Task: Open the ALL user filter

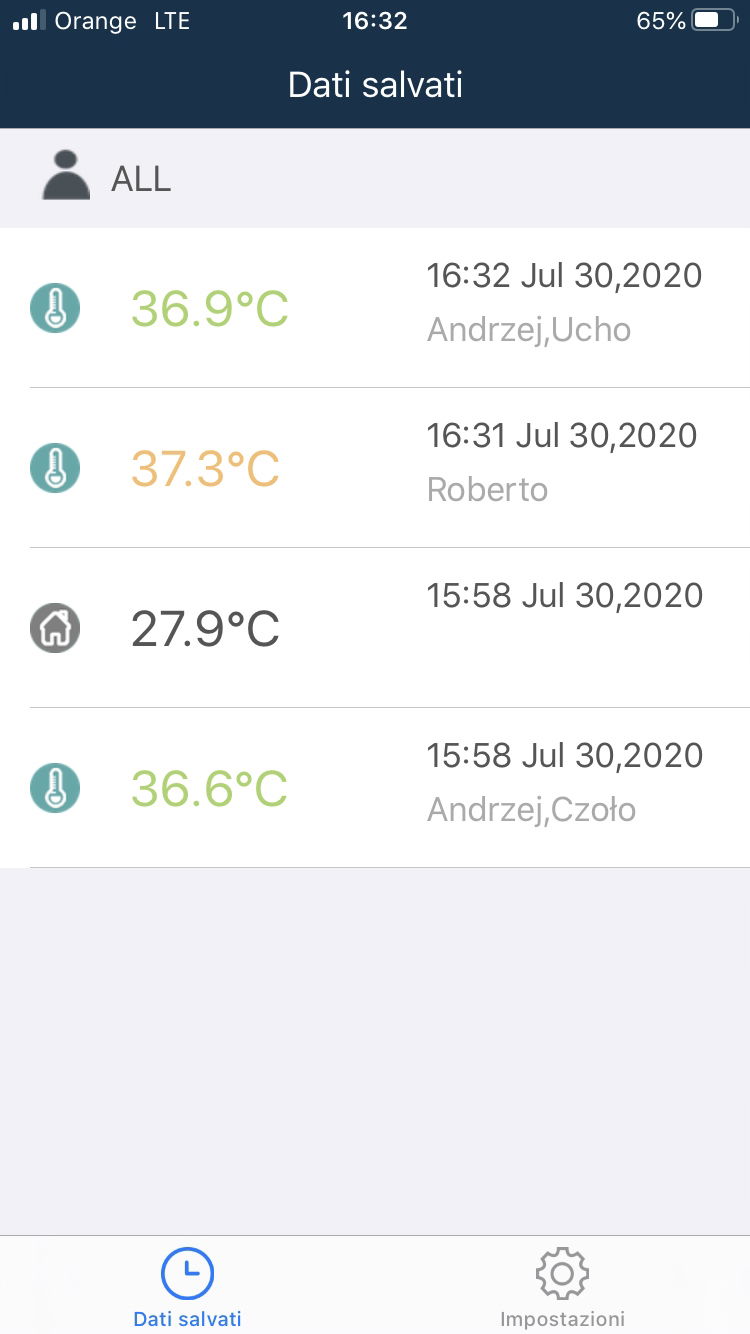Action: [375, 178]
